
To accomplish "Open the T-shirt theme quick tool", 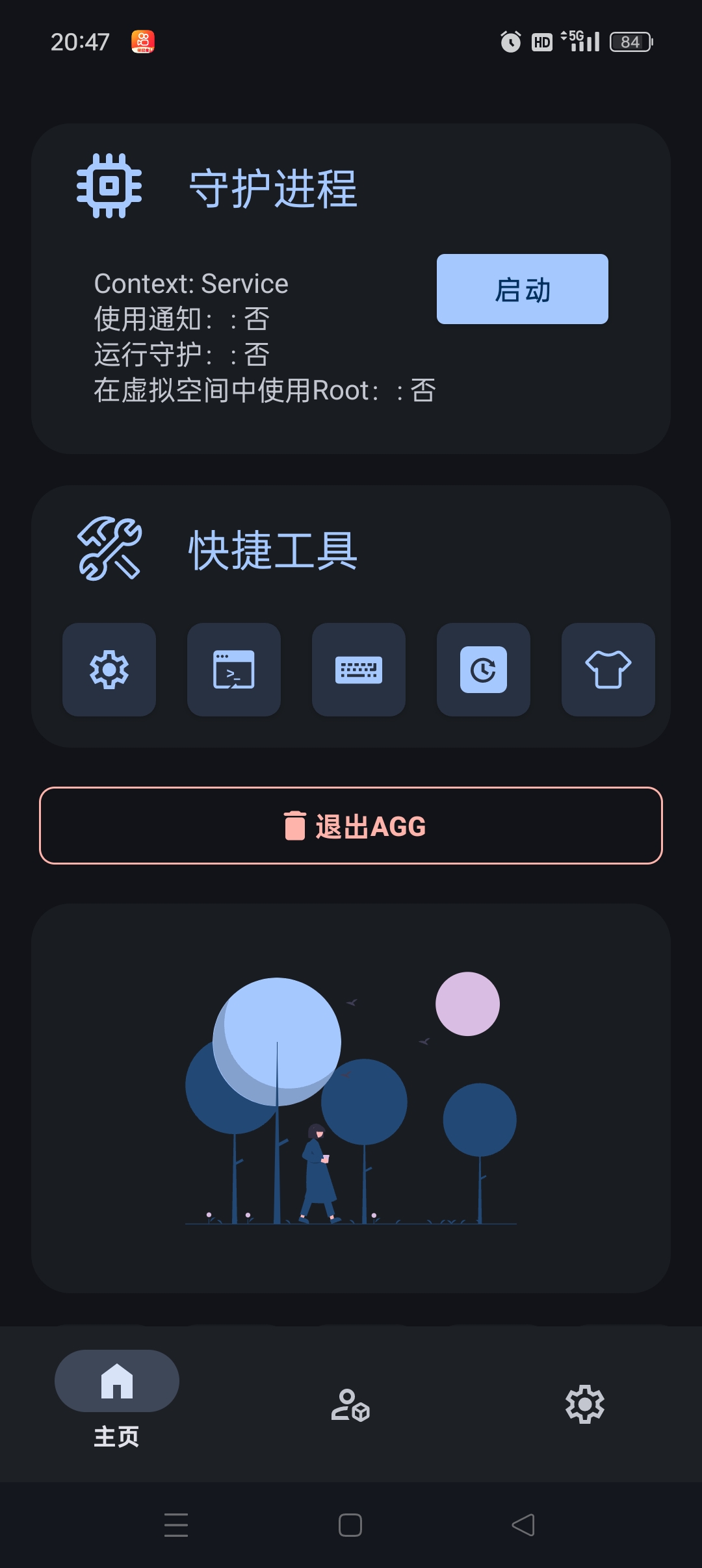I will (x=608, y=670).
